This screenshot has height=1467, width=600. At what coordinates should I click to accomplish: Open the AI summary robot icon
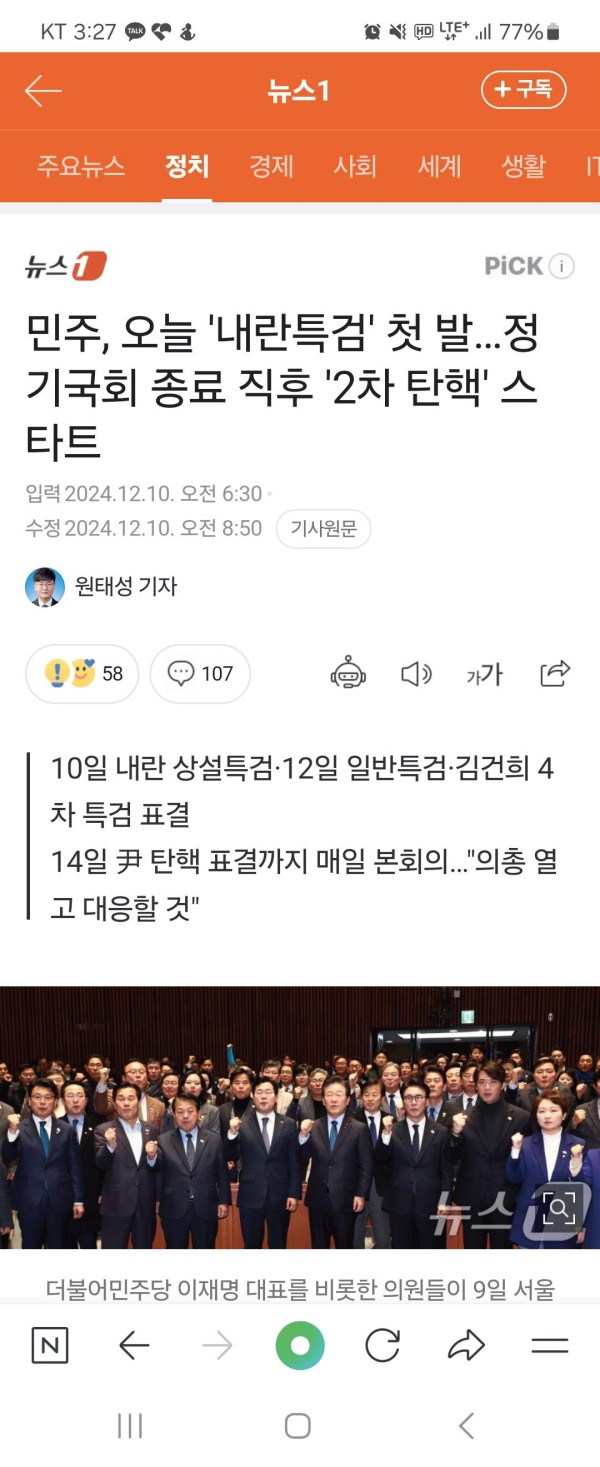tap(348, 674)
